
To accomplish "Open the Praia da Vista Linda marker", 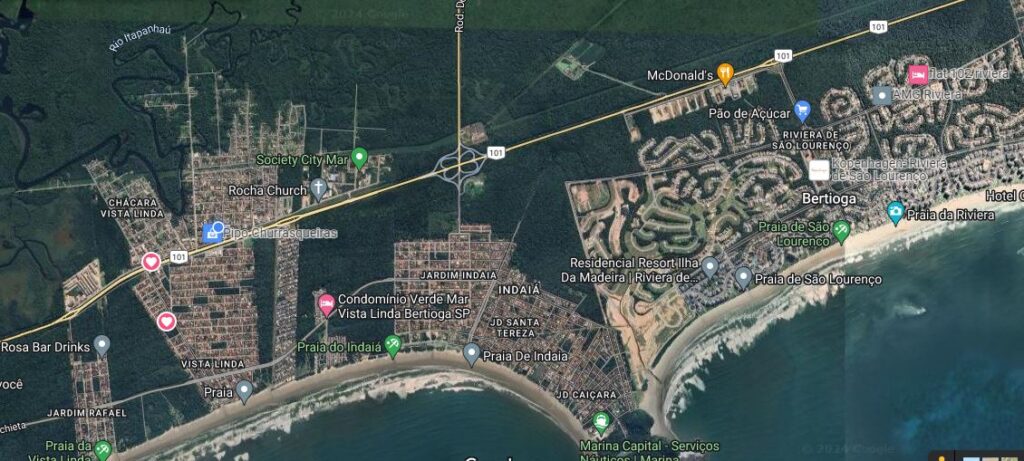I will pos(102,450).
